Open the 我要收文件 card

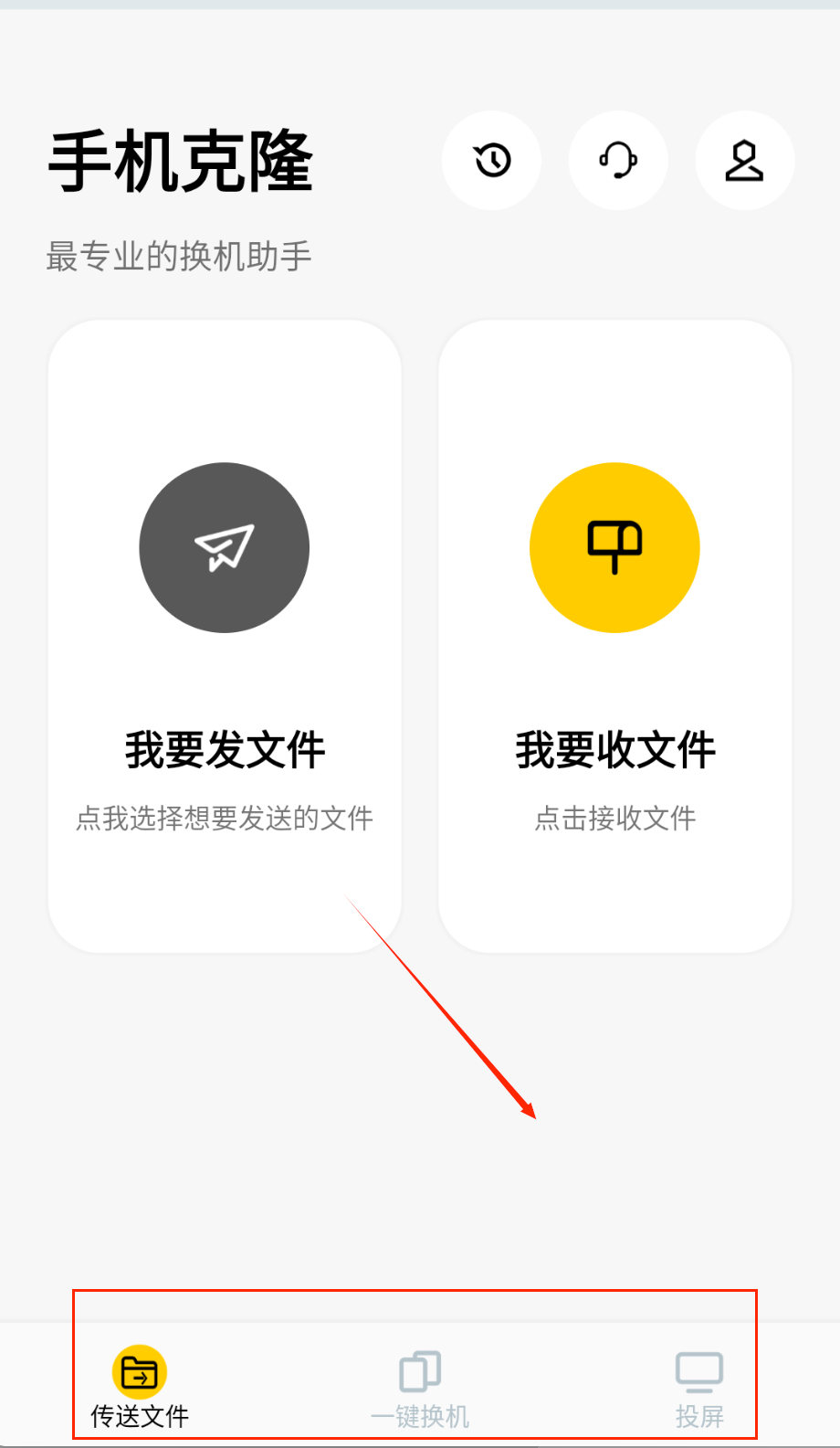(614, 636)
